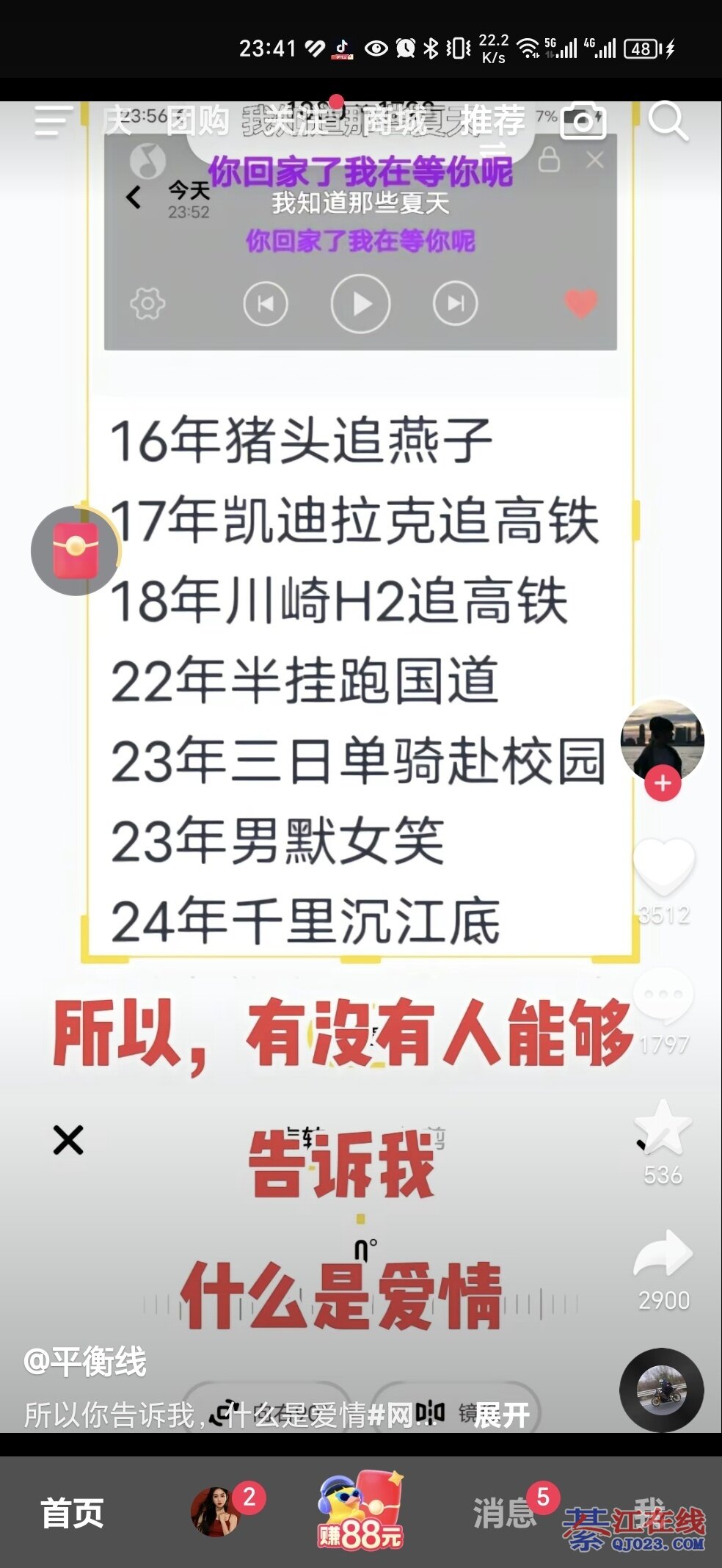Screen dimensions: 722x1568
Task: Open the camera icon
Action: pos(583,121)
